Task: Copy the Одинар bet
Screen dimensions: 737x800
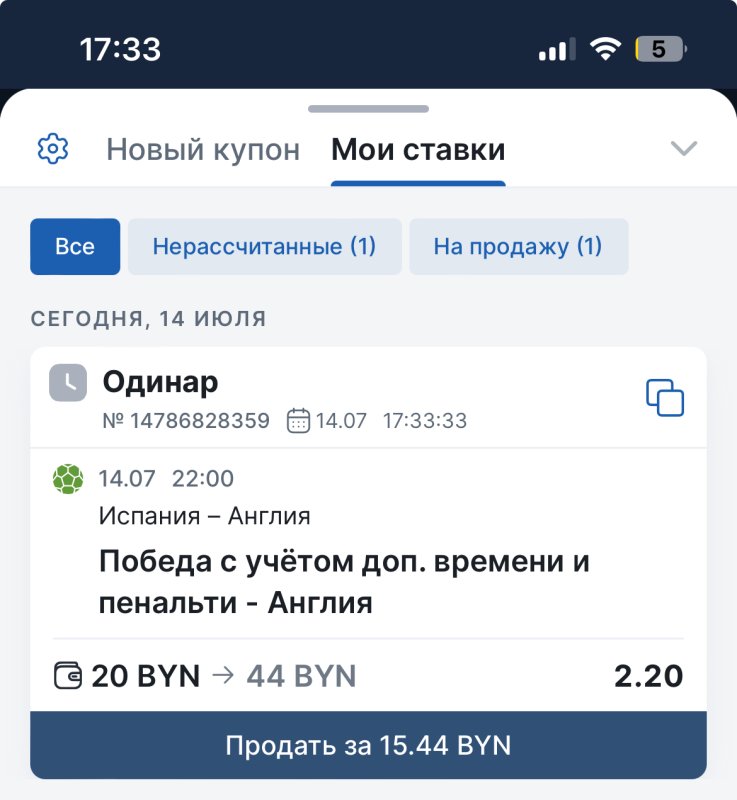Action: click(665, 397)
